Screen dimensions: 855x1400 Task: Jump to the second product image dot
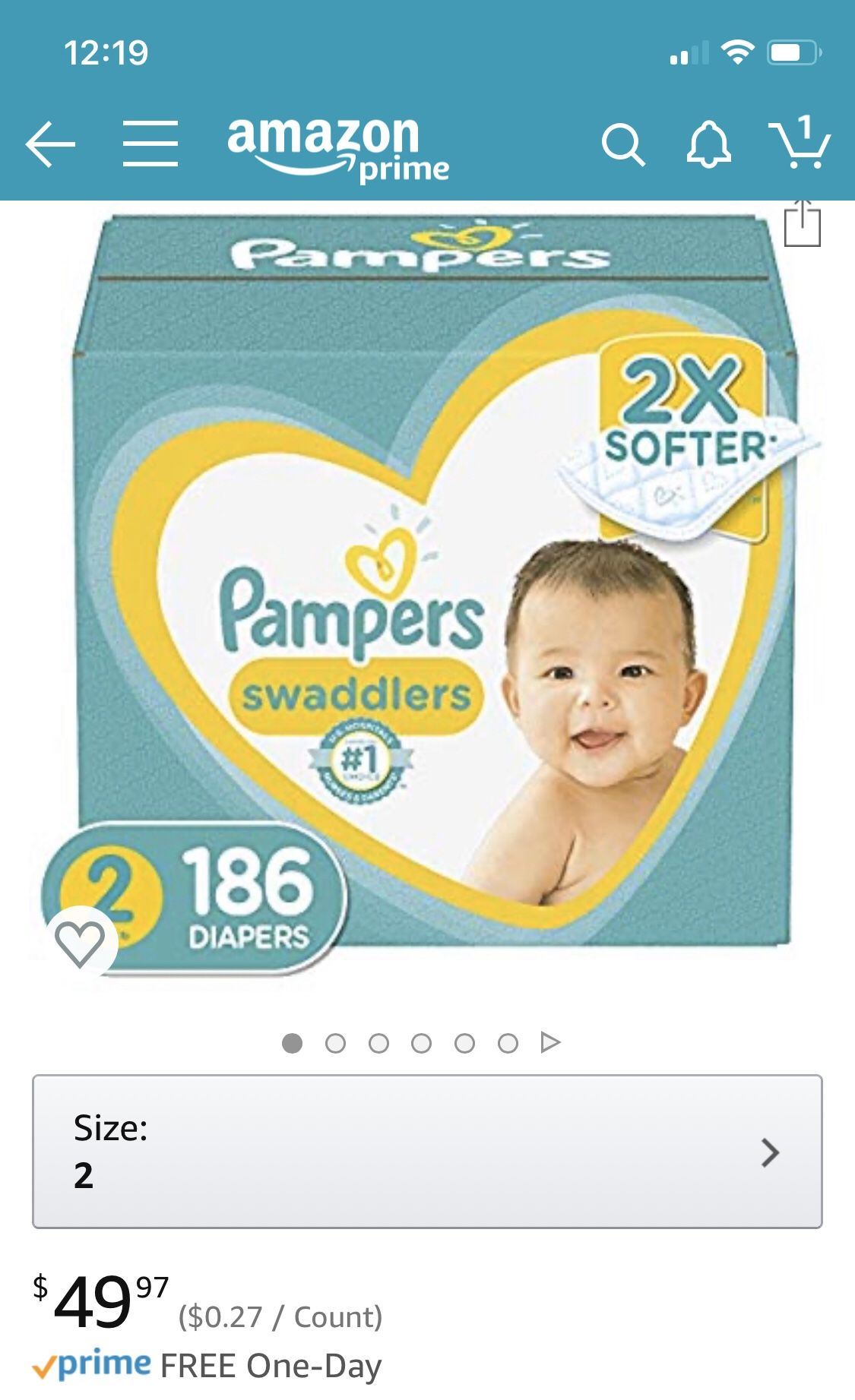(335, 1043)
